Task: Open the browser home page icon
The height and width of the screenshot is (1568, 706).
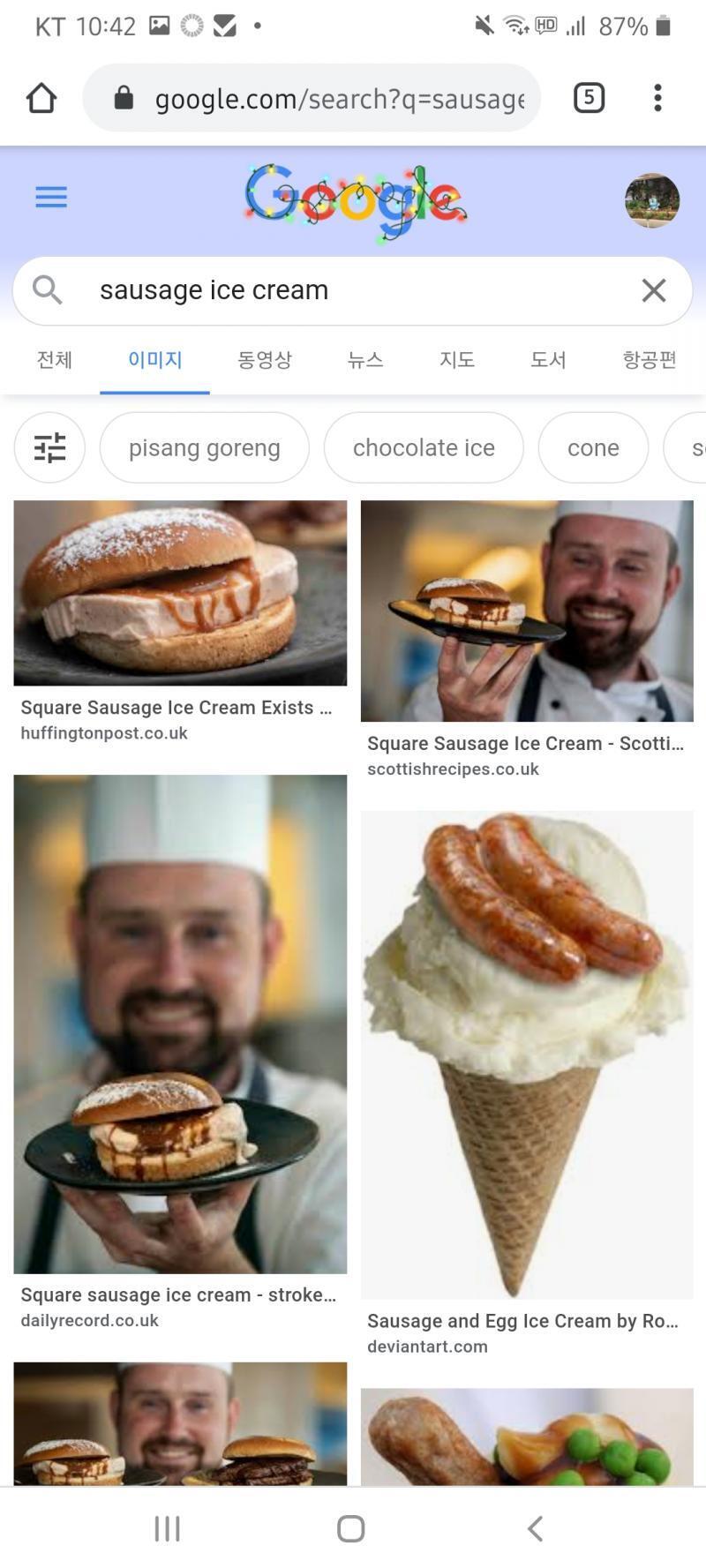Action: (41, 98)
